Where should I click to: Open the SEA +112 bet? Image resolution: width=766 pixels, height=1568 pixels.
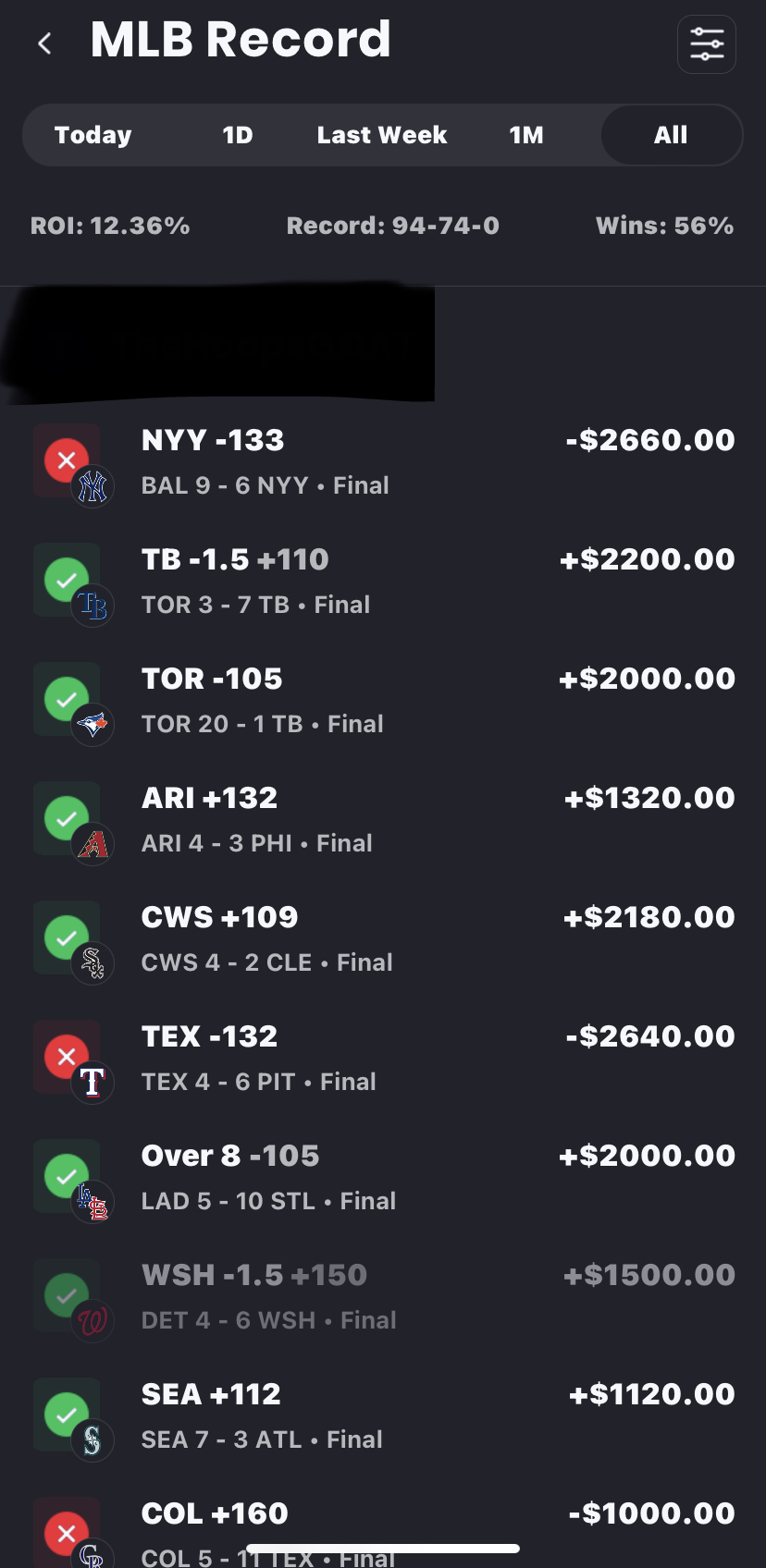point(383,1415)
